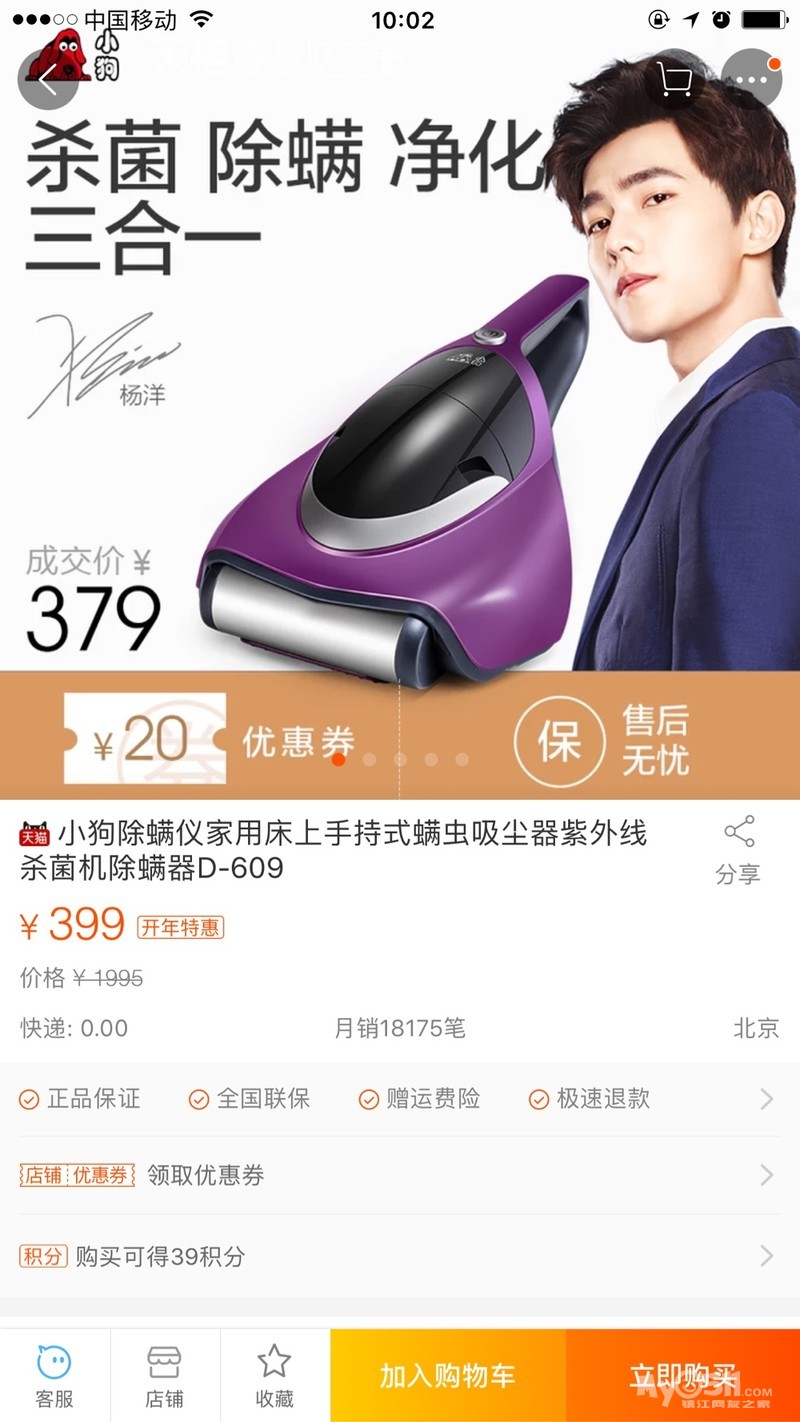View service guarantees row 正品保证

point(400,1099)
